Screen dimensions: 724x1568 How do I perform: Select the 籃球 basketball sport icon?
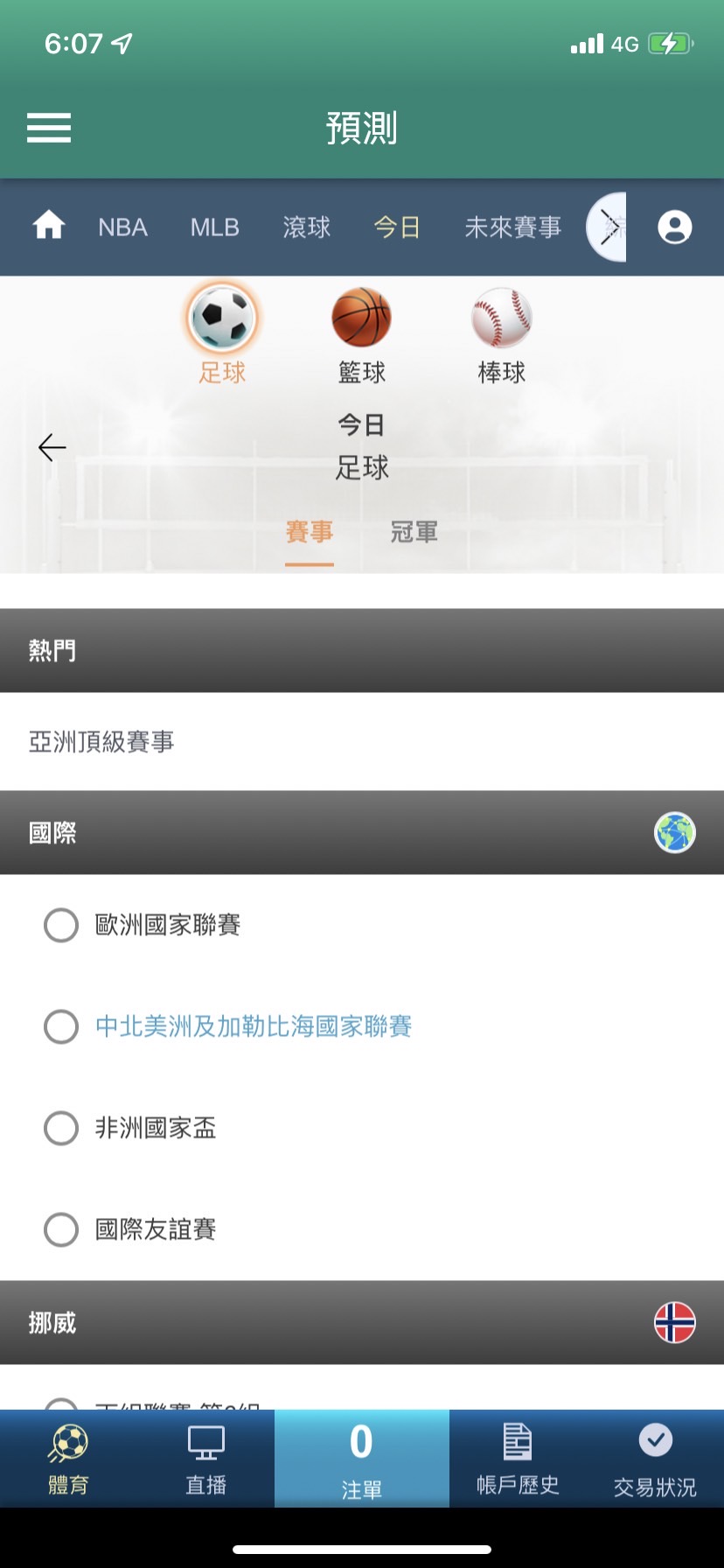point(362,318)
